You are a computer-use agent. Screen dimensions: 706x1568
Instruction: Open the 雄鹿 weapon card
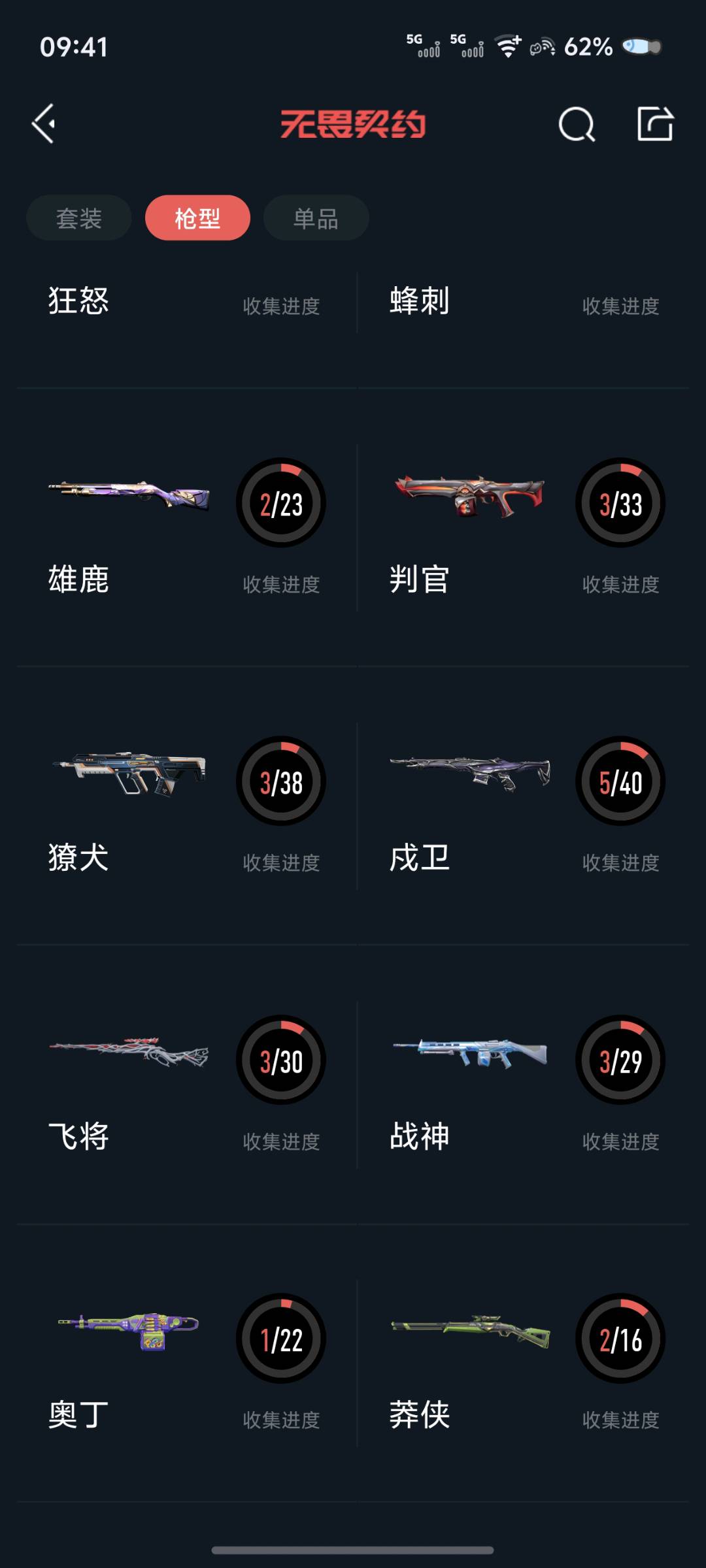coord(186,528)
